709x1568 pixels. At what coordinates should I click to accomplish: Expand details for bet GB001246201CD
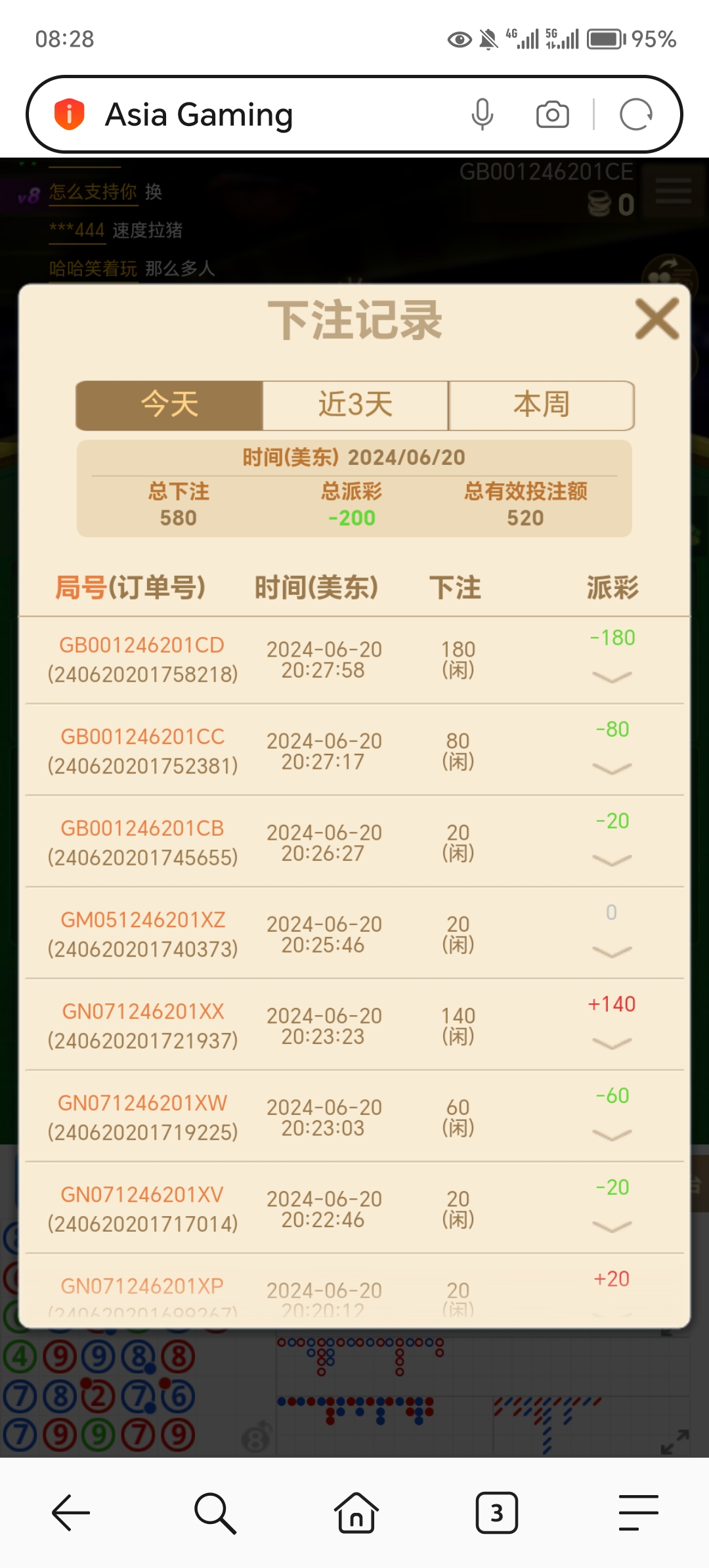(x=611, y=676)
